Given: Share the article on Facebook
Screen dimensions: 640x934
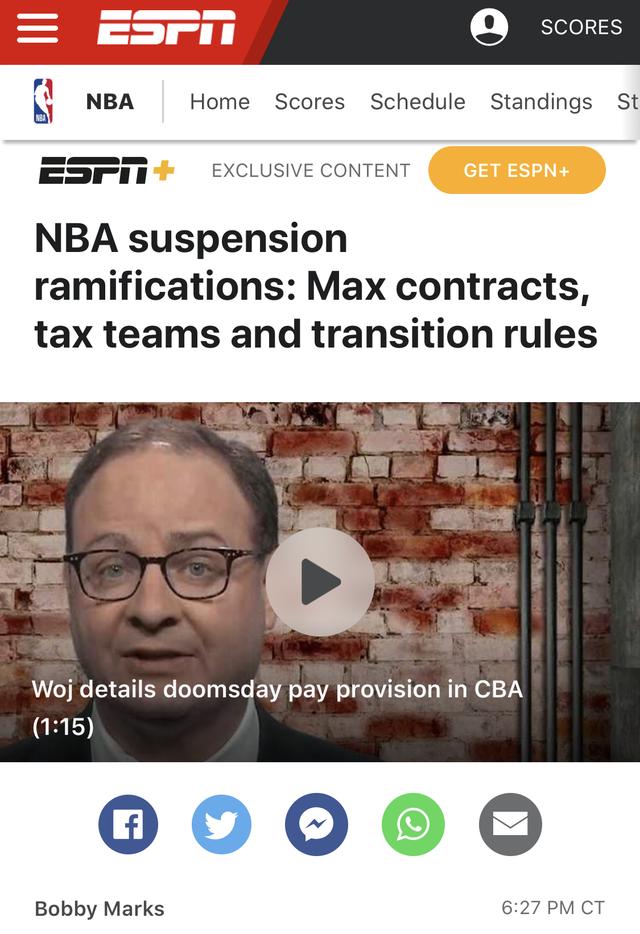Looking at the screenshot, I should pos(128,824).
